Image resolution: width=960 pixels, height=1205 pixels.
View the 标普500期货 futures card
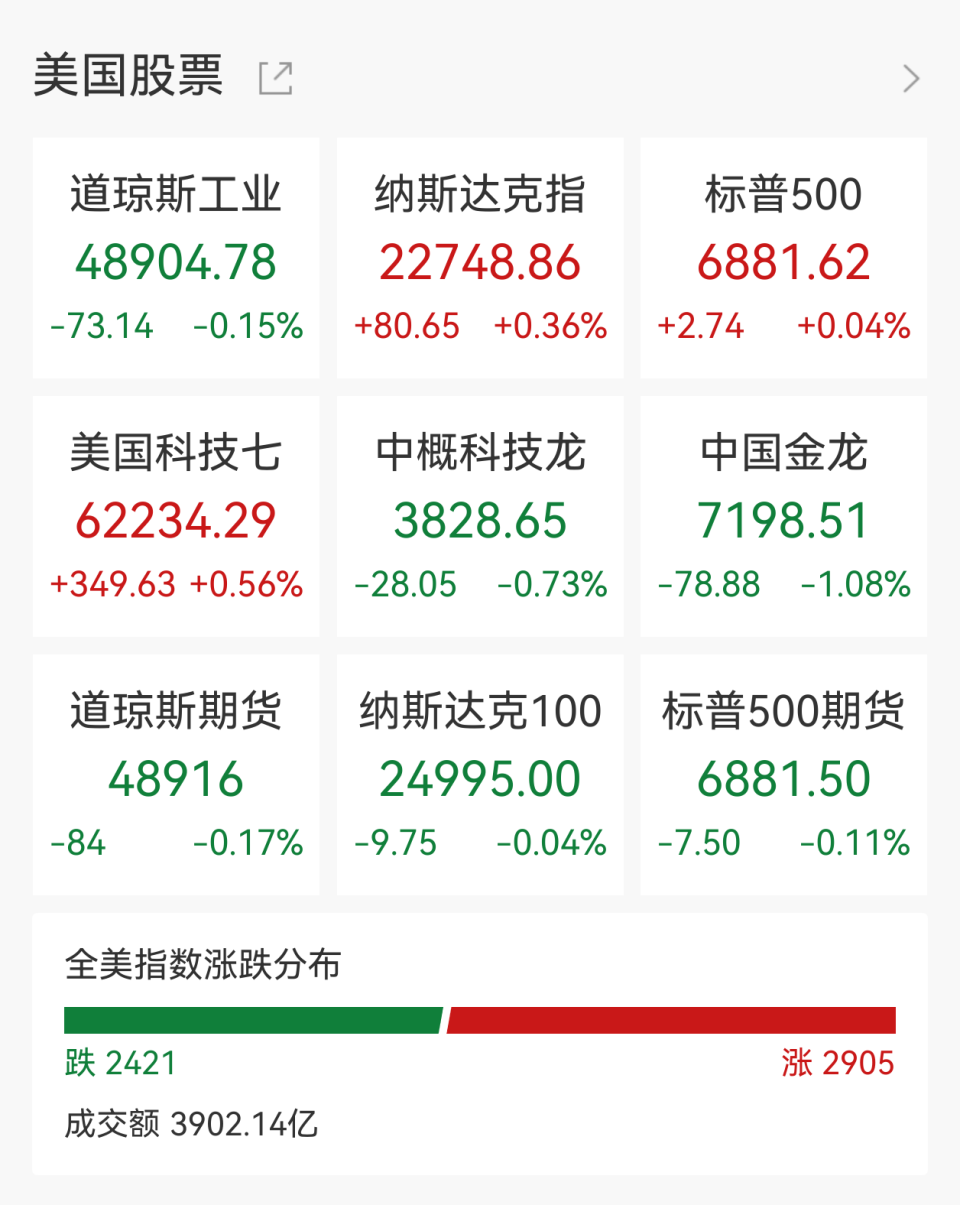pyautogui.click(x=782, y=775)
